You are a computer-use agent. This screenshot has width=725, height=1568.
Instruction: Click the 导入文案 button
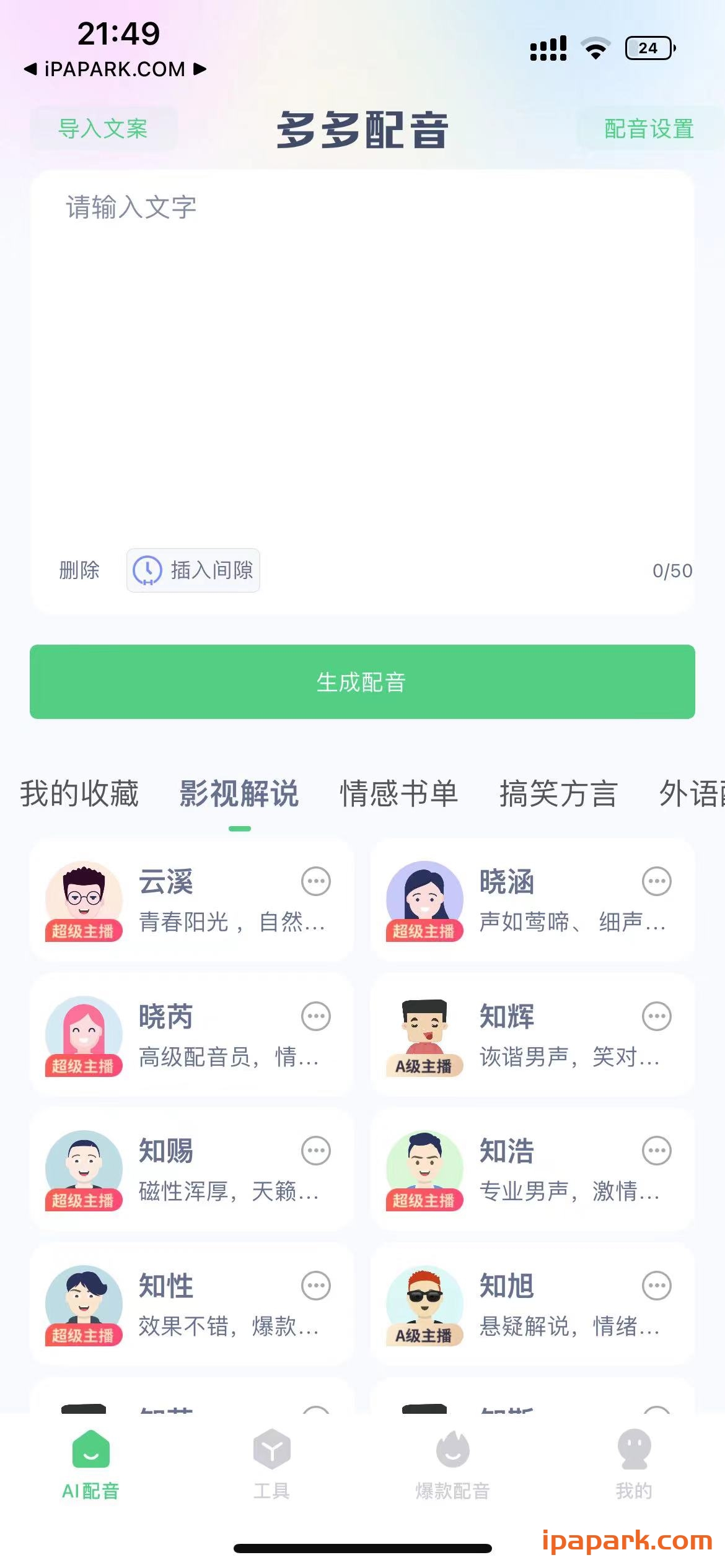point(103,129)
